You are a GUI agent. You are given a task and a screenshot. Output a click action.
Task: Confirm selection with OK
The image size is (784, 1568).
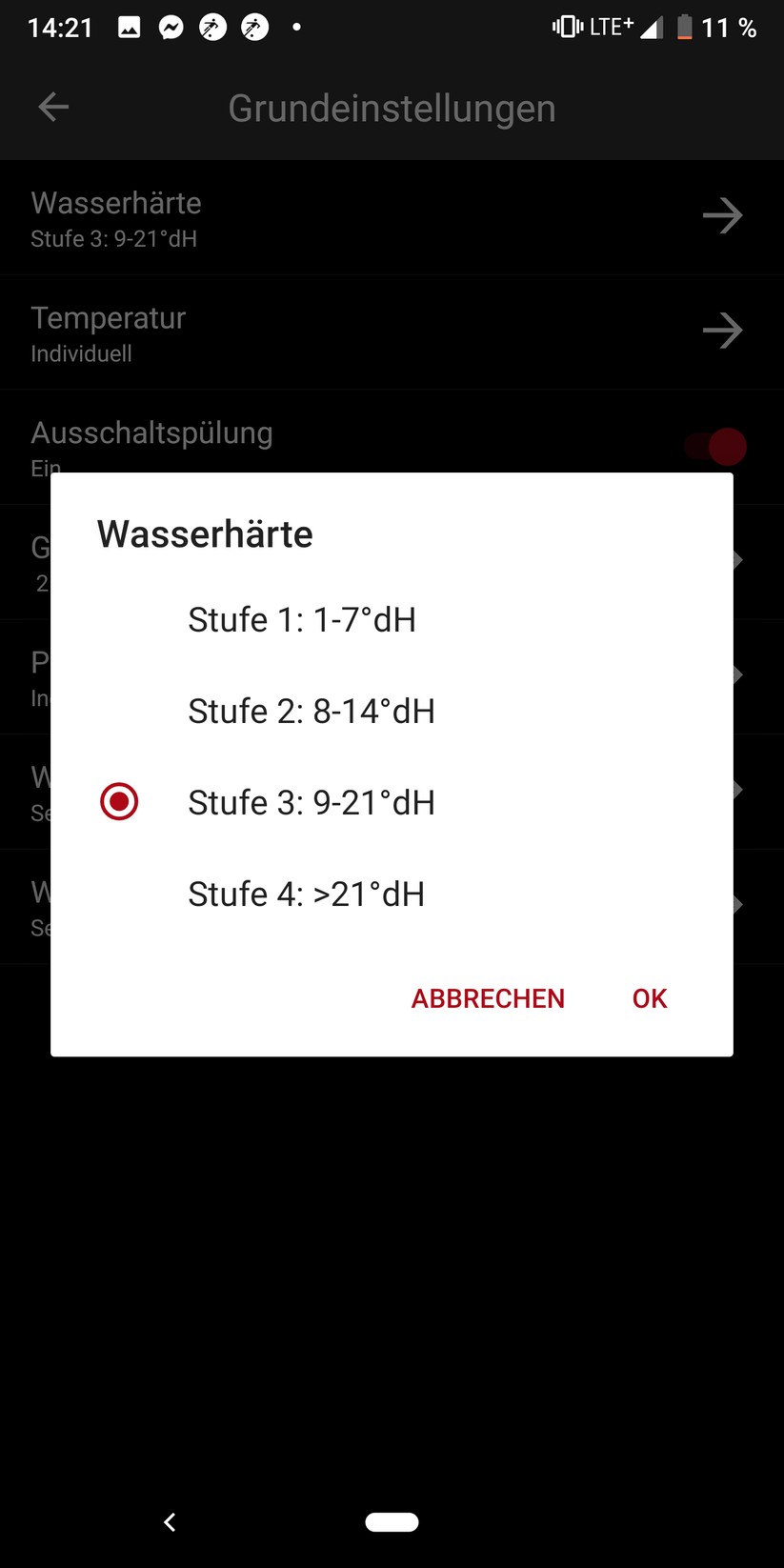[650, 998]
